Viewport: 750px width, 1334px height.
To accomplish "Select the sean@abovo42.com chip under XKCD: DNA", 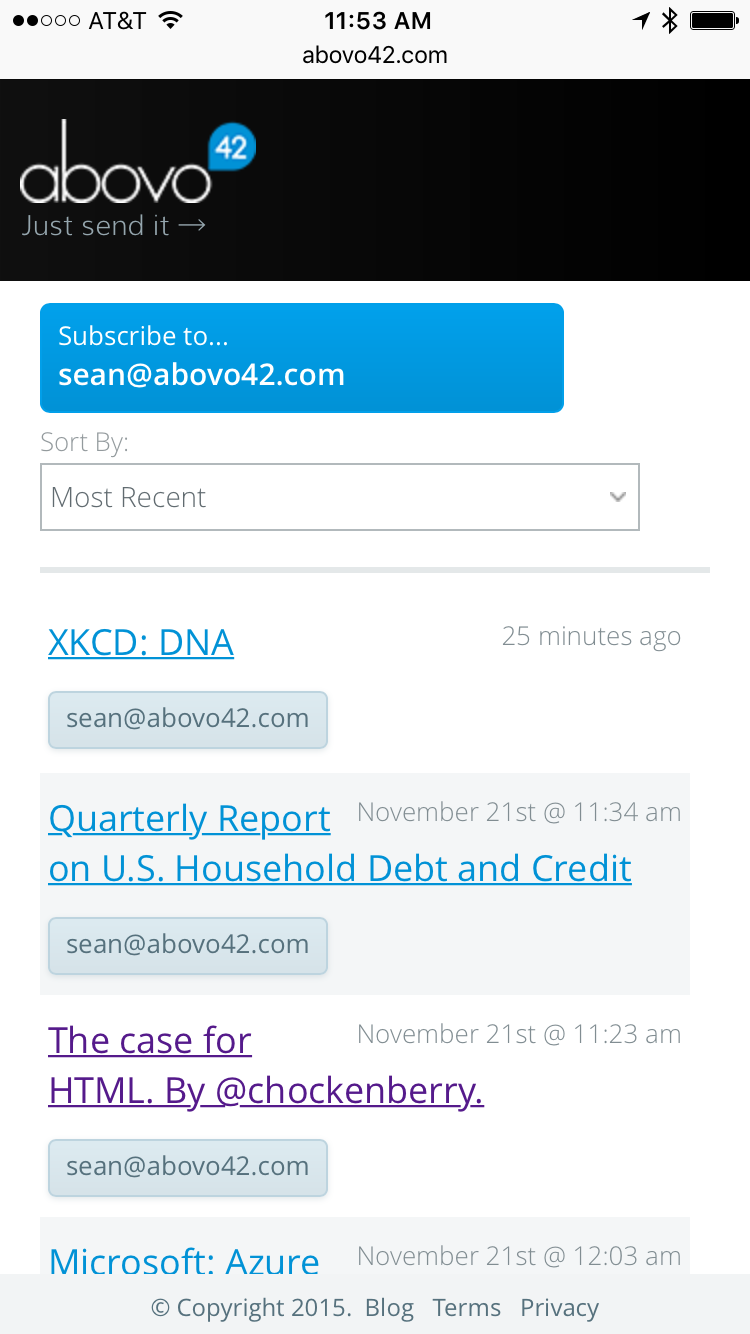I will 188,719.
